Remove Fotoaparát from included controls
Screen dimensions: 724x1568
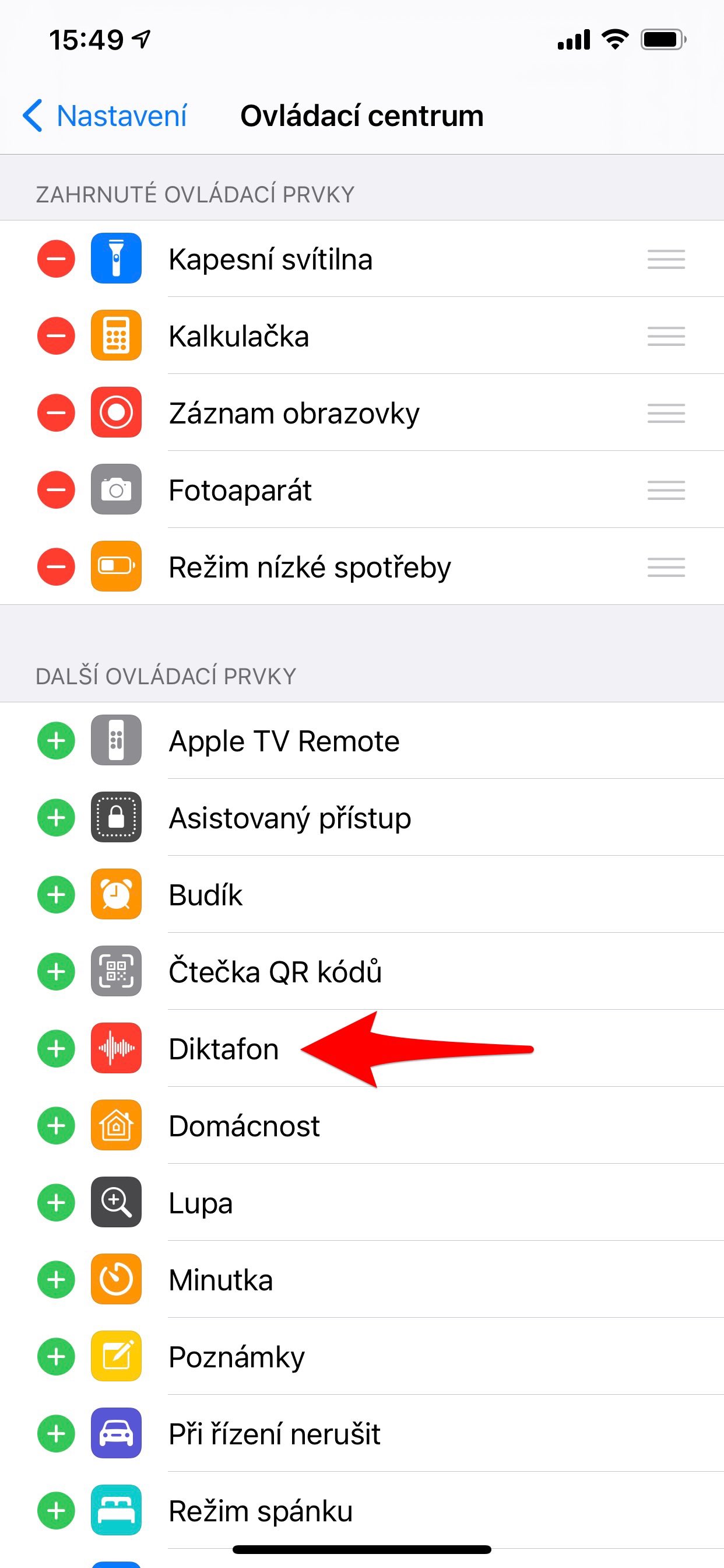coord(56,490)
